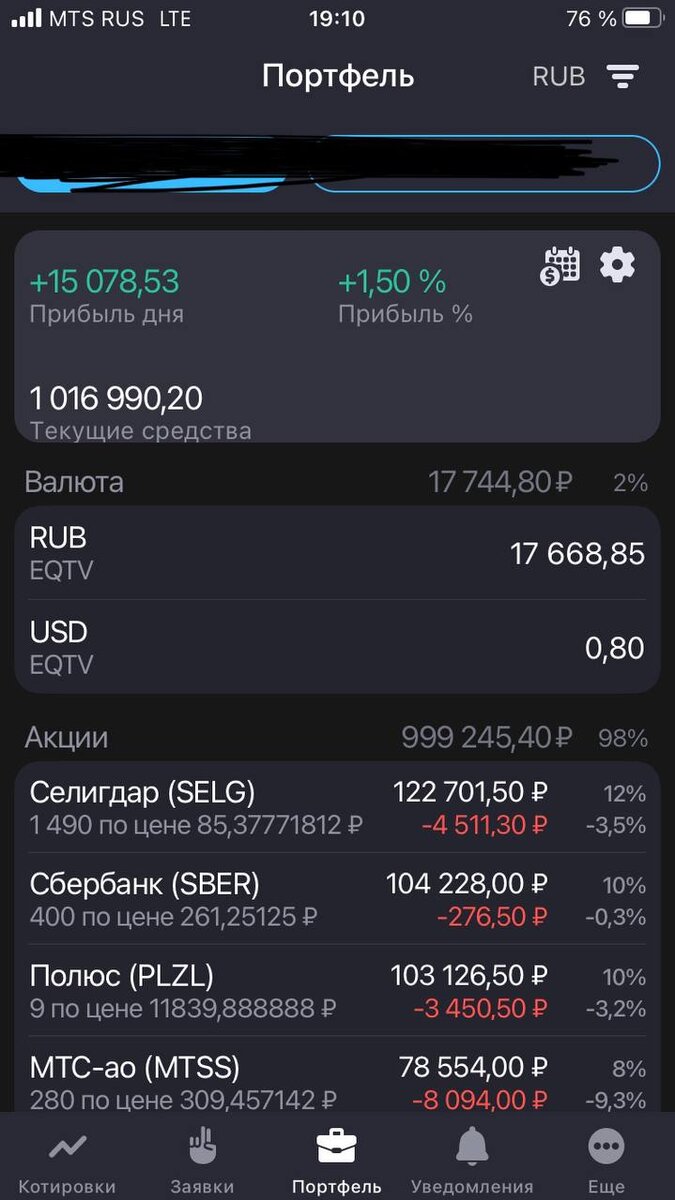
Task: Open the Селигдар (SELG) stock position
Action: pos(337,808)
